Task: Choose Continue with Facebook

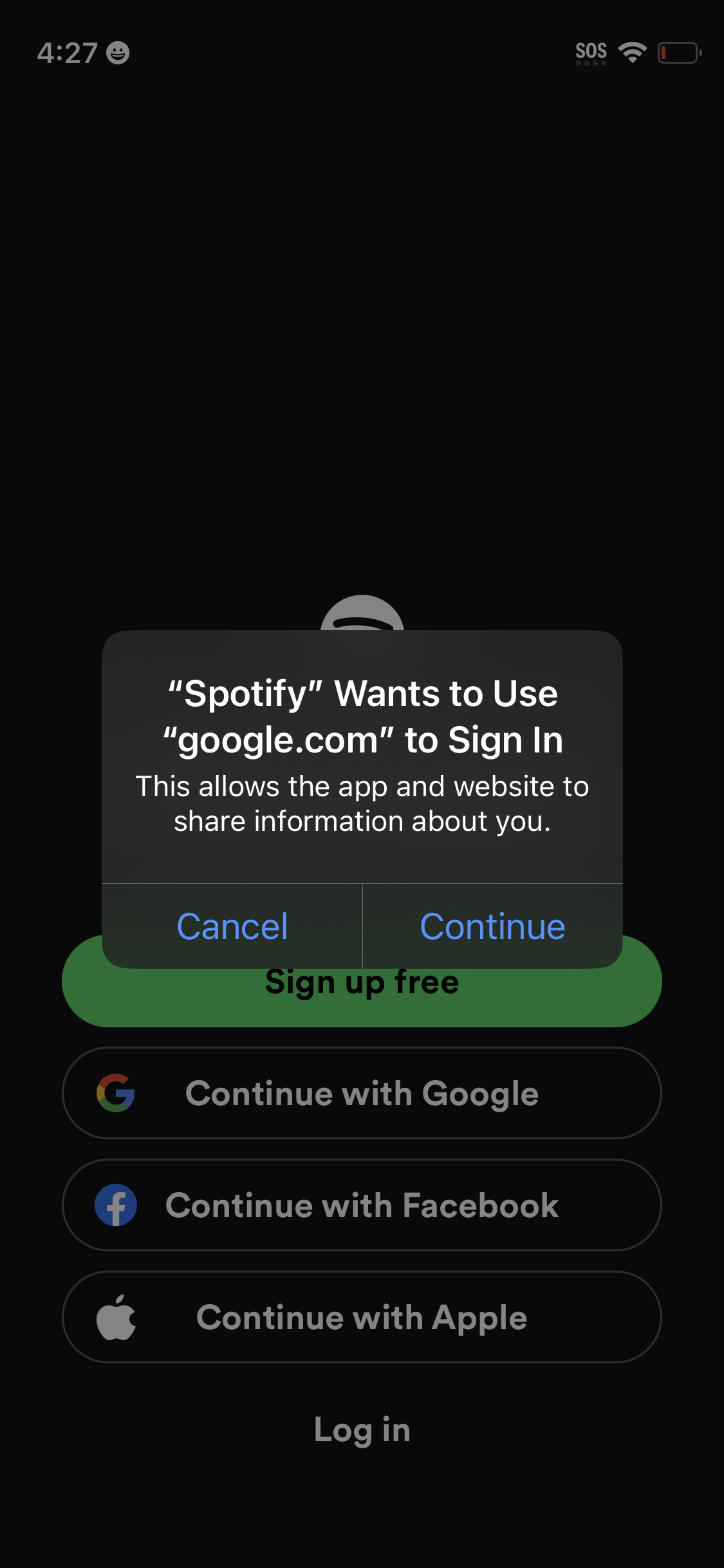Action: click(x=362, y=1205)
